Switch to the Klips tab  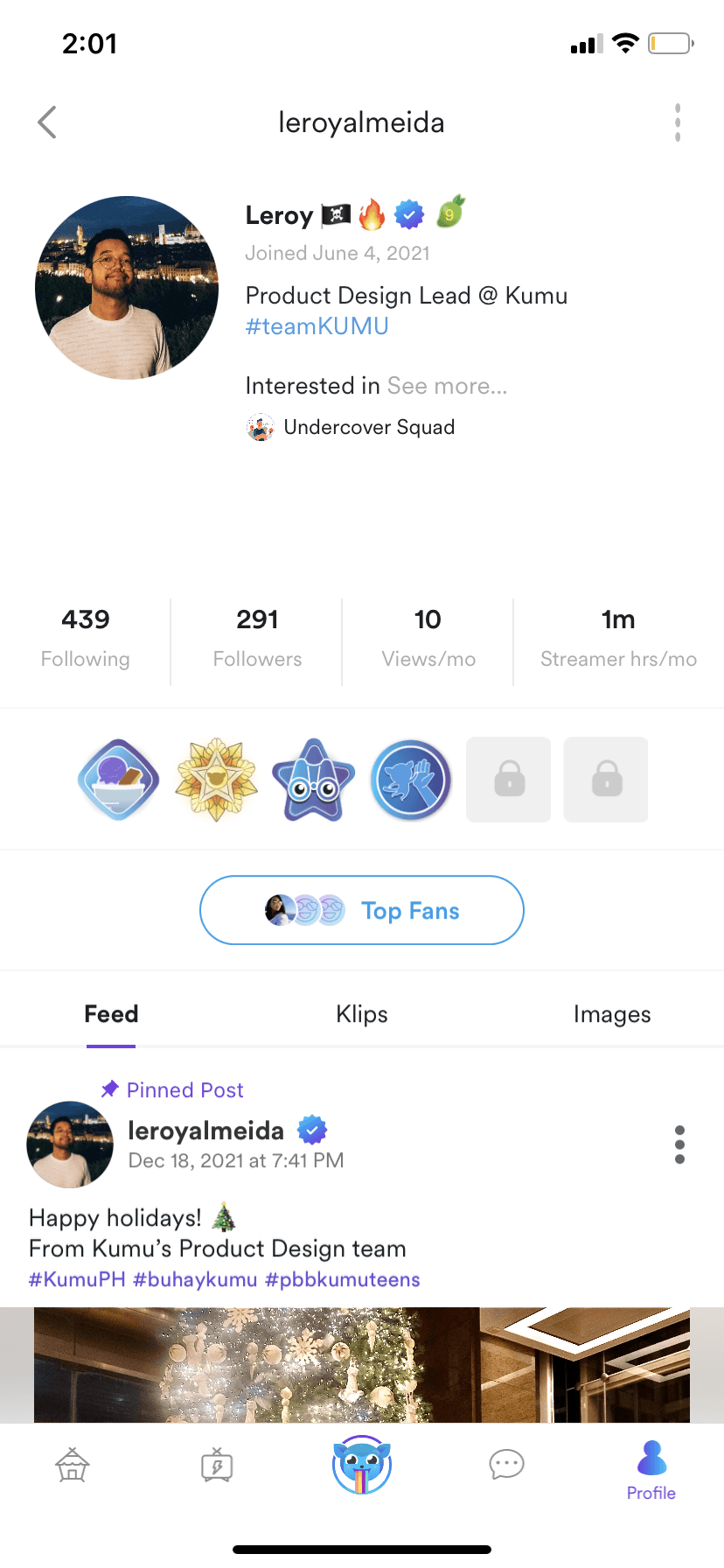click(x=361, y=1013)
